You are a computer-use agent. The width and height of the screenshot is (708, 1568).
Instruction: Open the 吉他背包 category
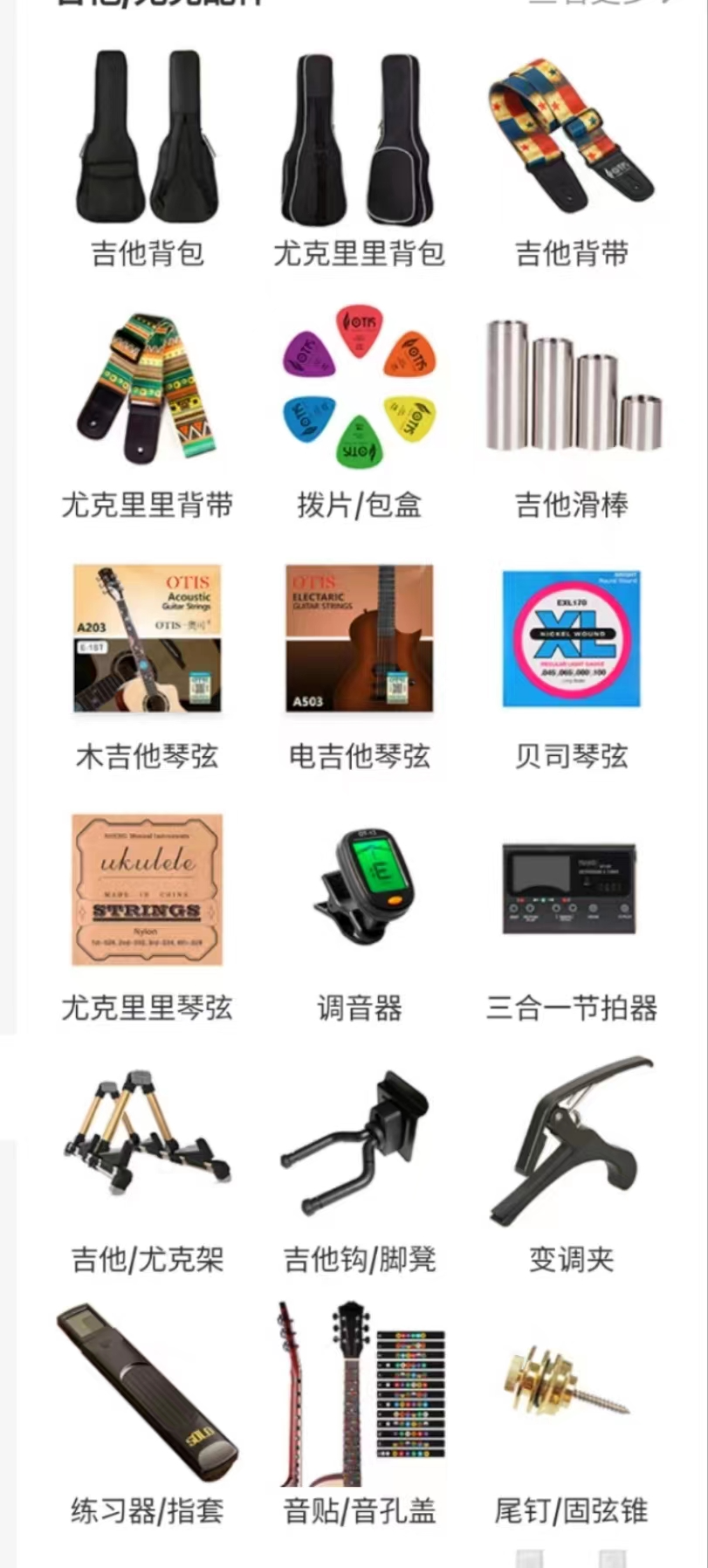click(147, 157)
